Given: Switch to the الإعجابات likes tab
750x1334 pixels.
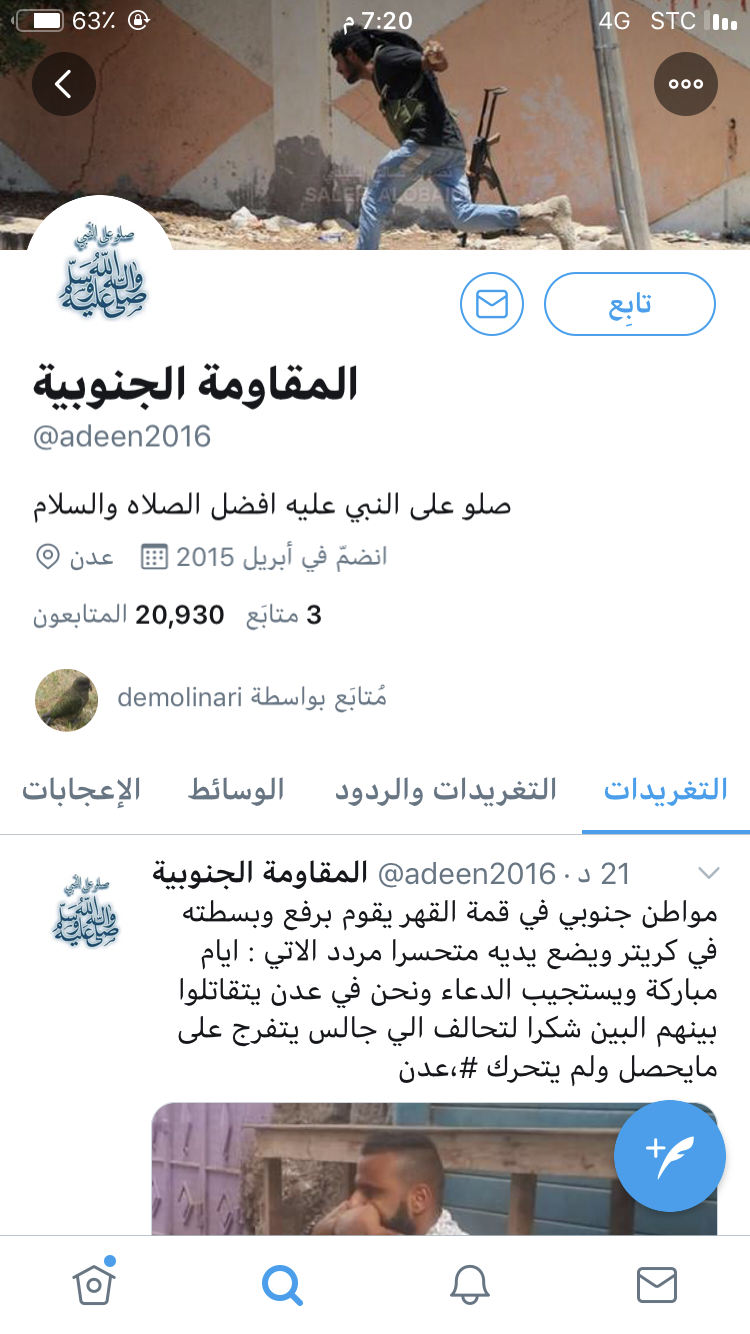Looking at the screenshot, I should [x=82, y=790].
